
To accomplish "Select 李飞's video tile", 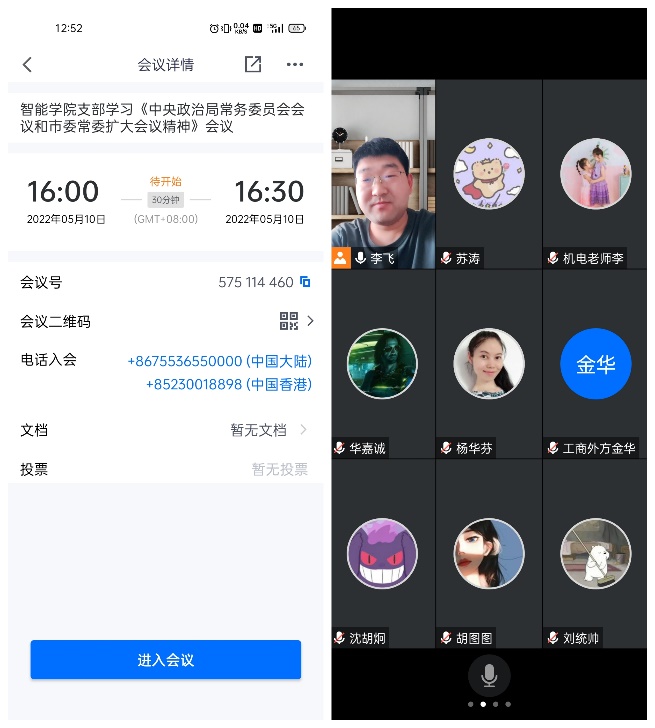I will point(383,175).
